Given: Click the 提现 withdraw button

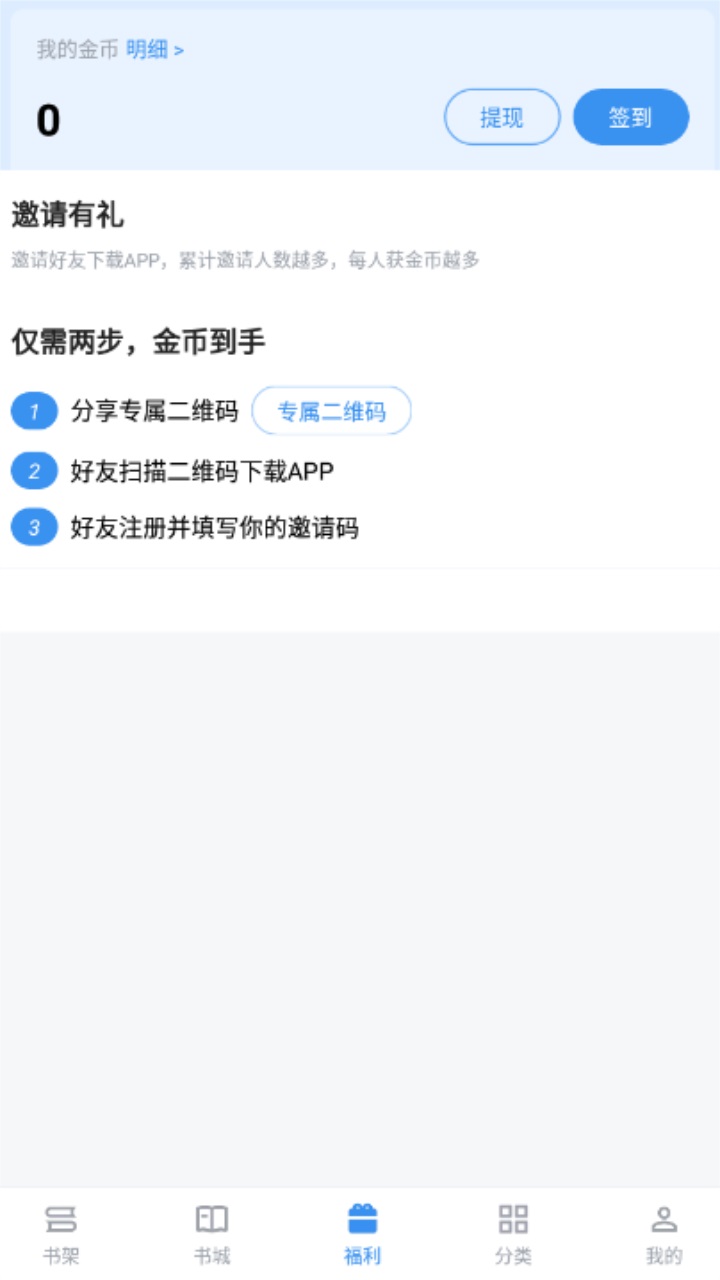Looking at the screenshot, I should pos(501,117).
